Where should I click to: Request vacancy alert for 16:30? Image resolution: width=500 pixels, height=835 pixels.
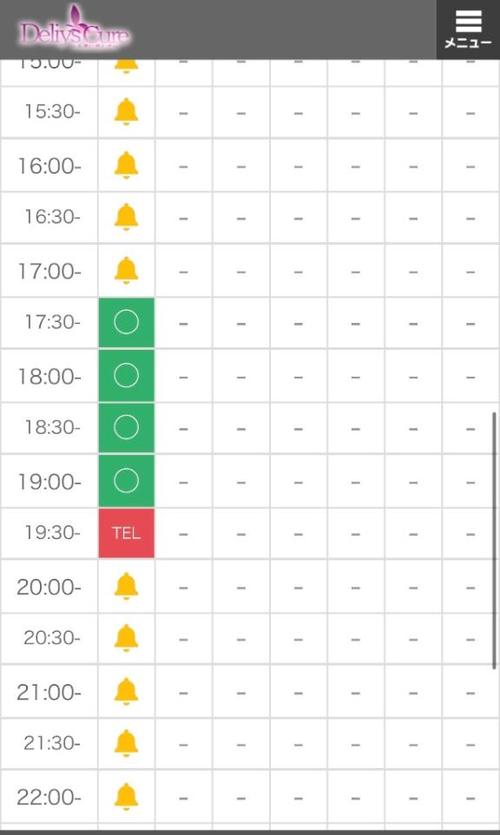tap(126, 217)
